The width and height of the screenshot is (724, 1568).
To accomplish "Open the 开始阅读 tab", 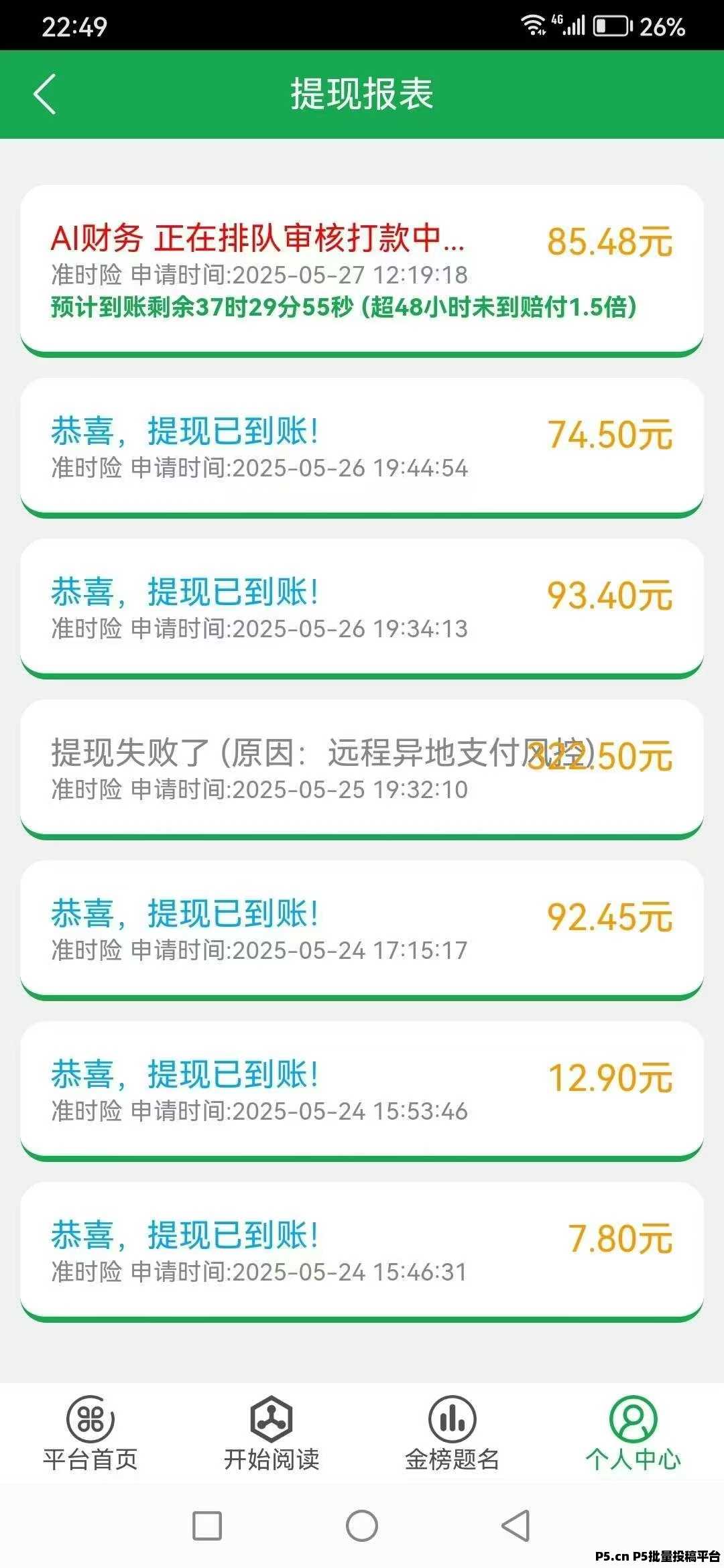I will tap(271, 1434).
